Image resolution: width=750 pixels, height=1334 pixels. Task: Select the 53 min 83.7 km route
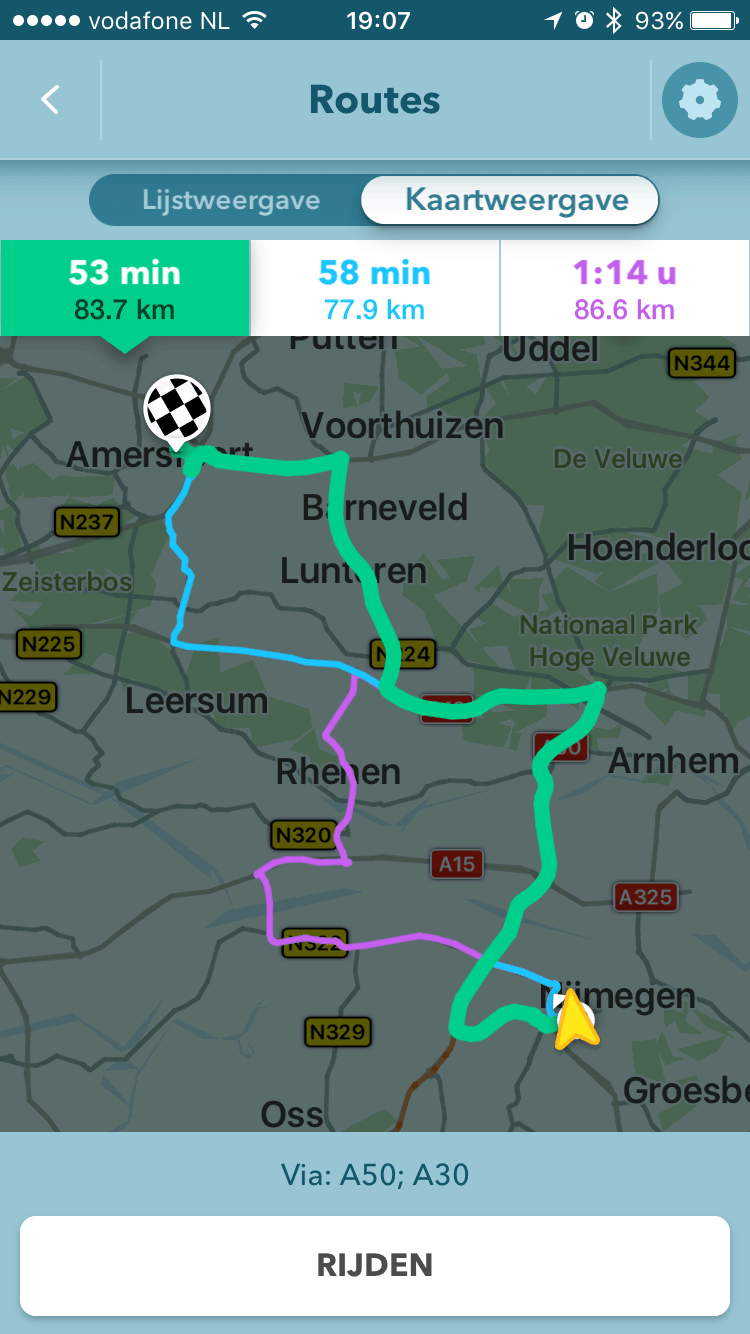[x=125, y=289]
